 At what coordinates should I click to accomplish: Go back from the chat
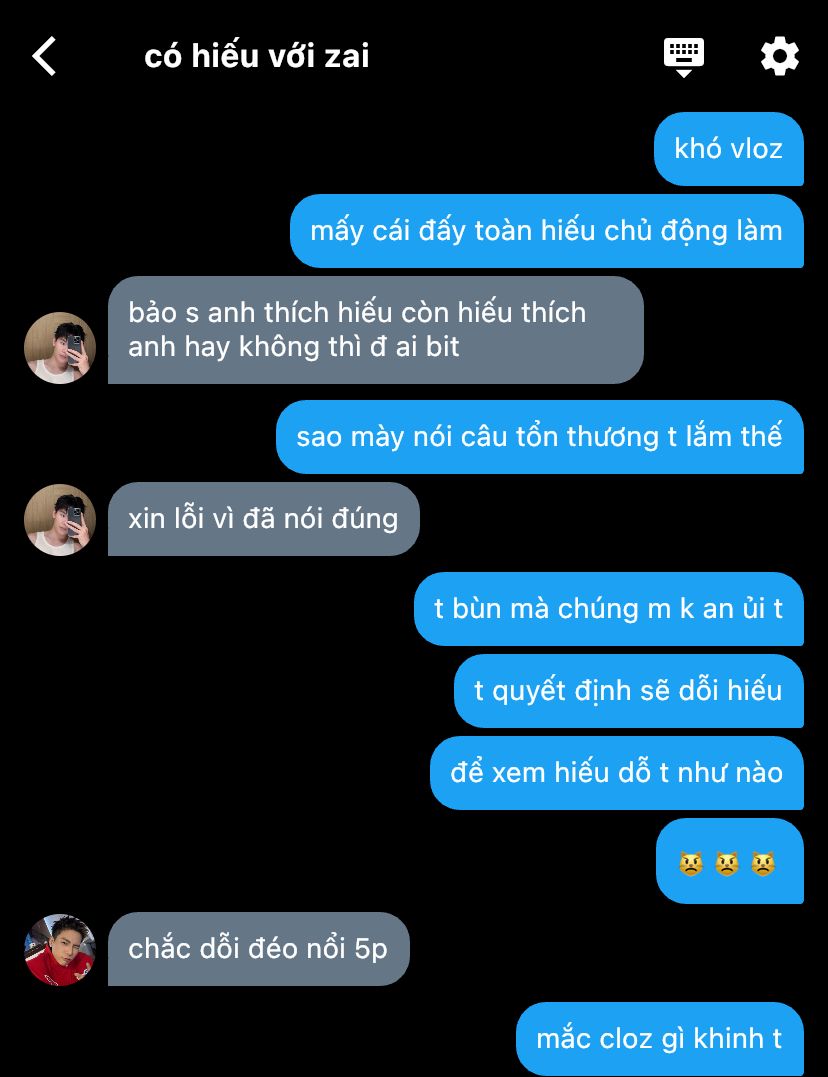pos(45,57)
